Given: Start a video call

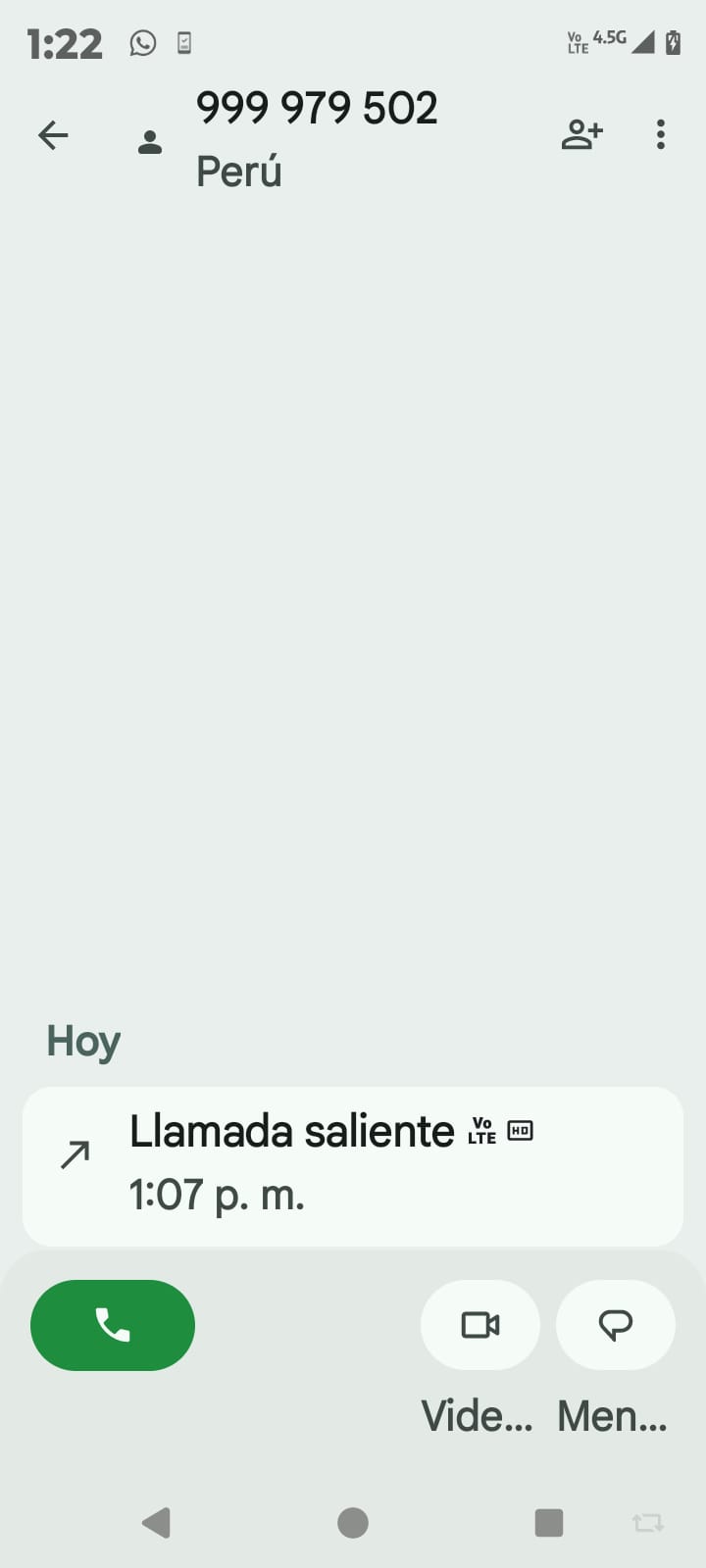Looking at the screenshot, I should tap(480, 1325).
